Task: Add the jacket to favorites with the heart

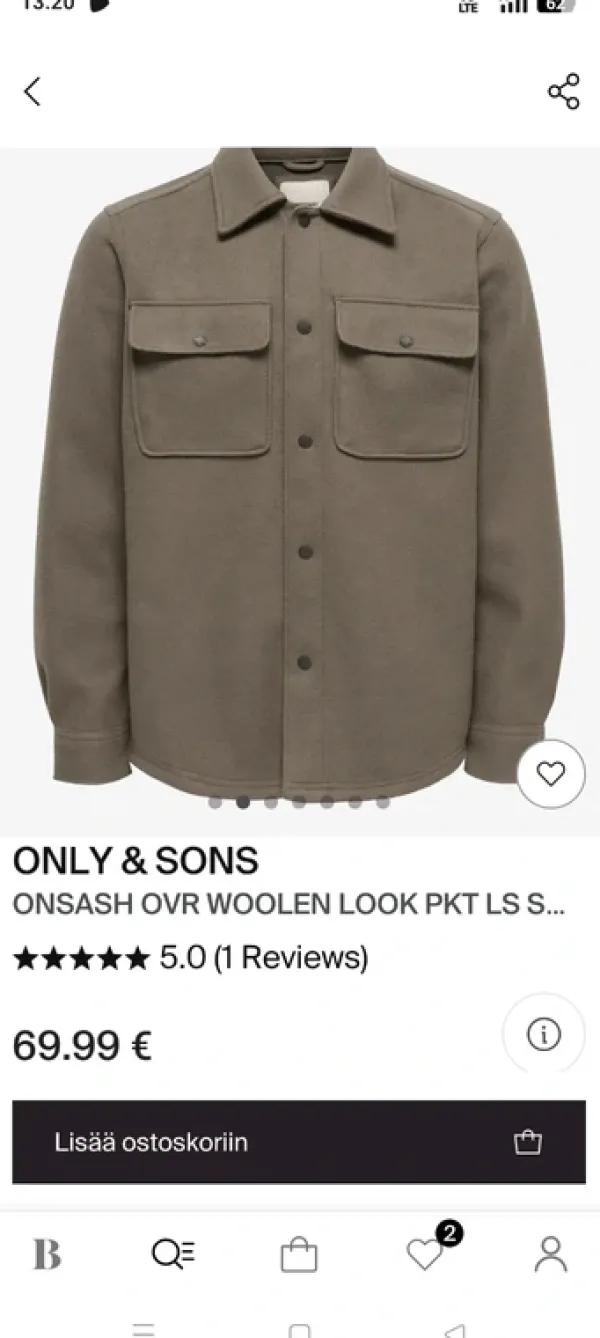Action: coord(551,773)
